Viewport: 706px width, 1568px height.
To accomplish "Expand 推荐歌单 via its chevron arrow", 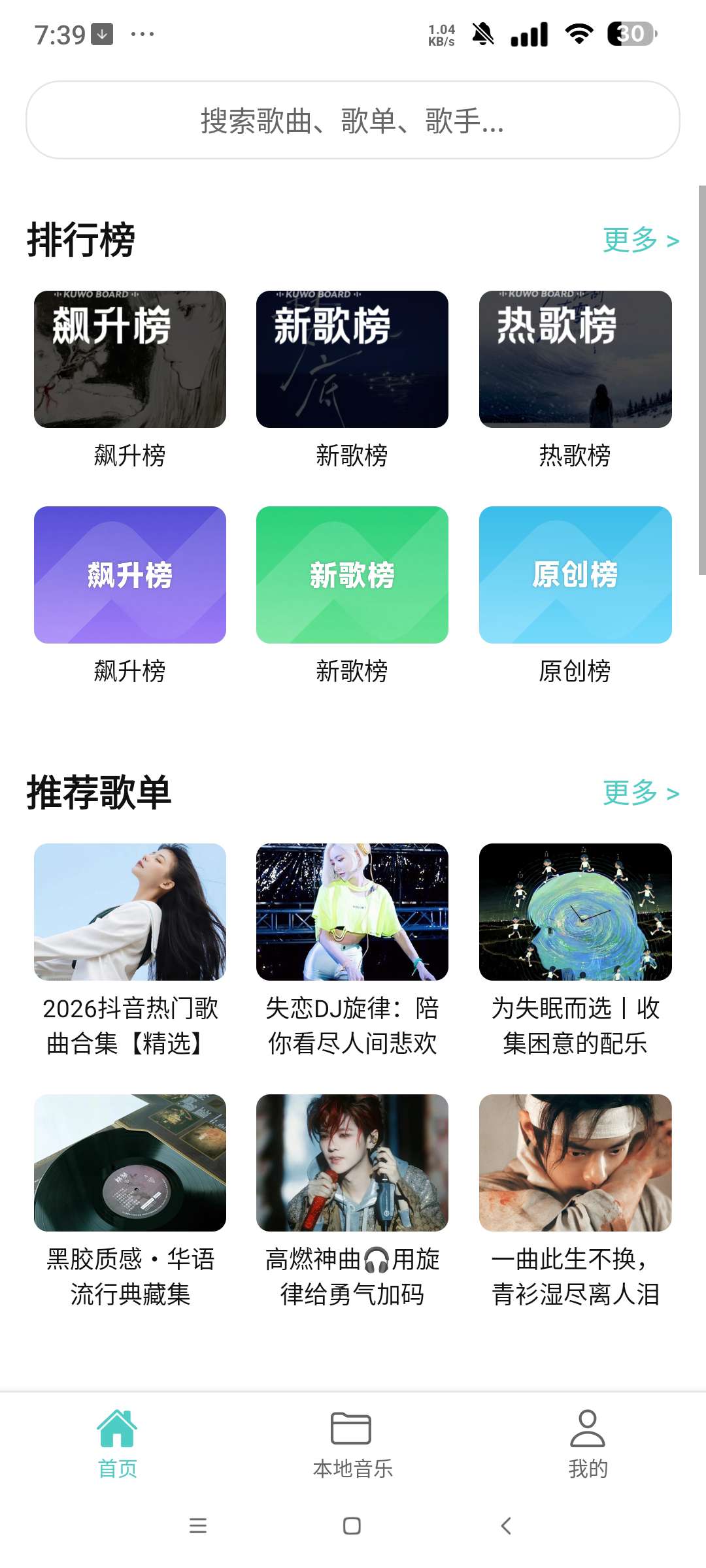I will [673, 793].
